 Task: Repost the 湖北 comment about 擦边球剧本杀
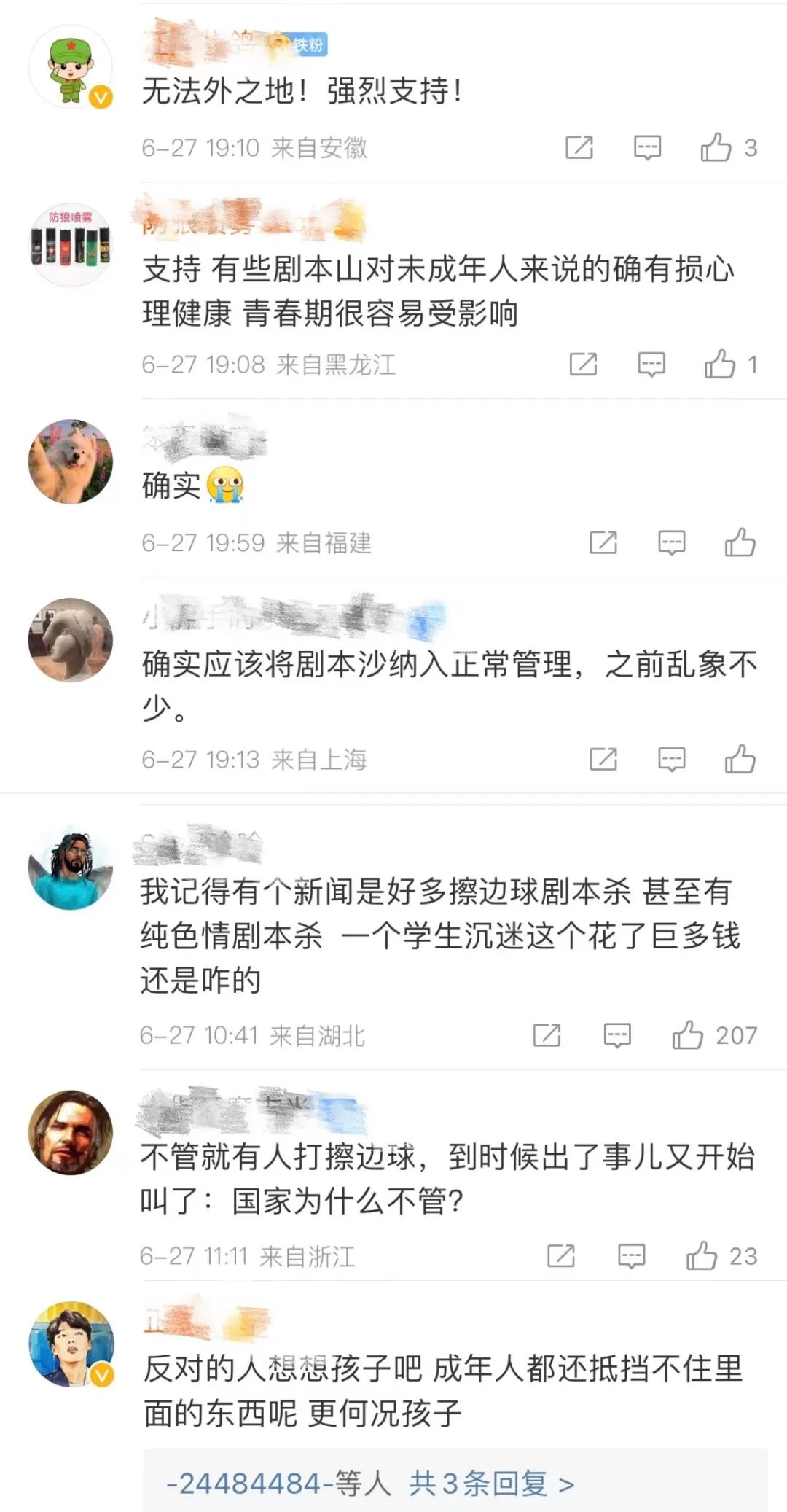(x=547, y=1035)
